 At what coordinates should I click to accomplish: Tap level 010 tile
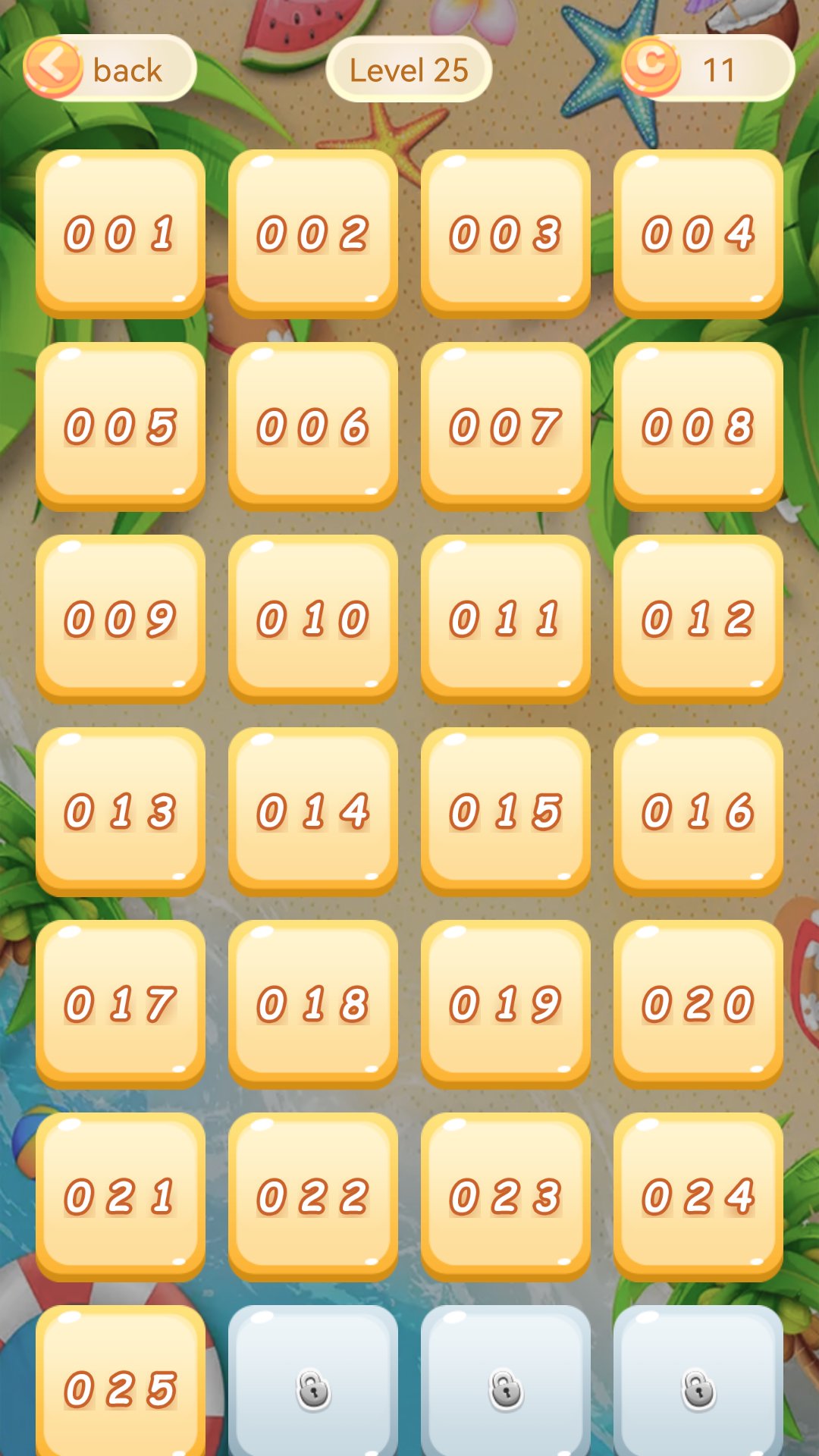(x=313, y=619)
